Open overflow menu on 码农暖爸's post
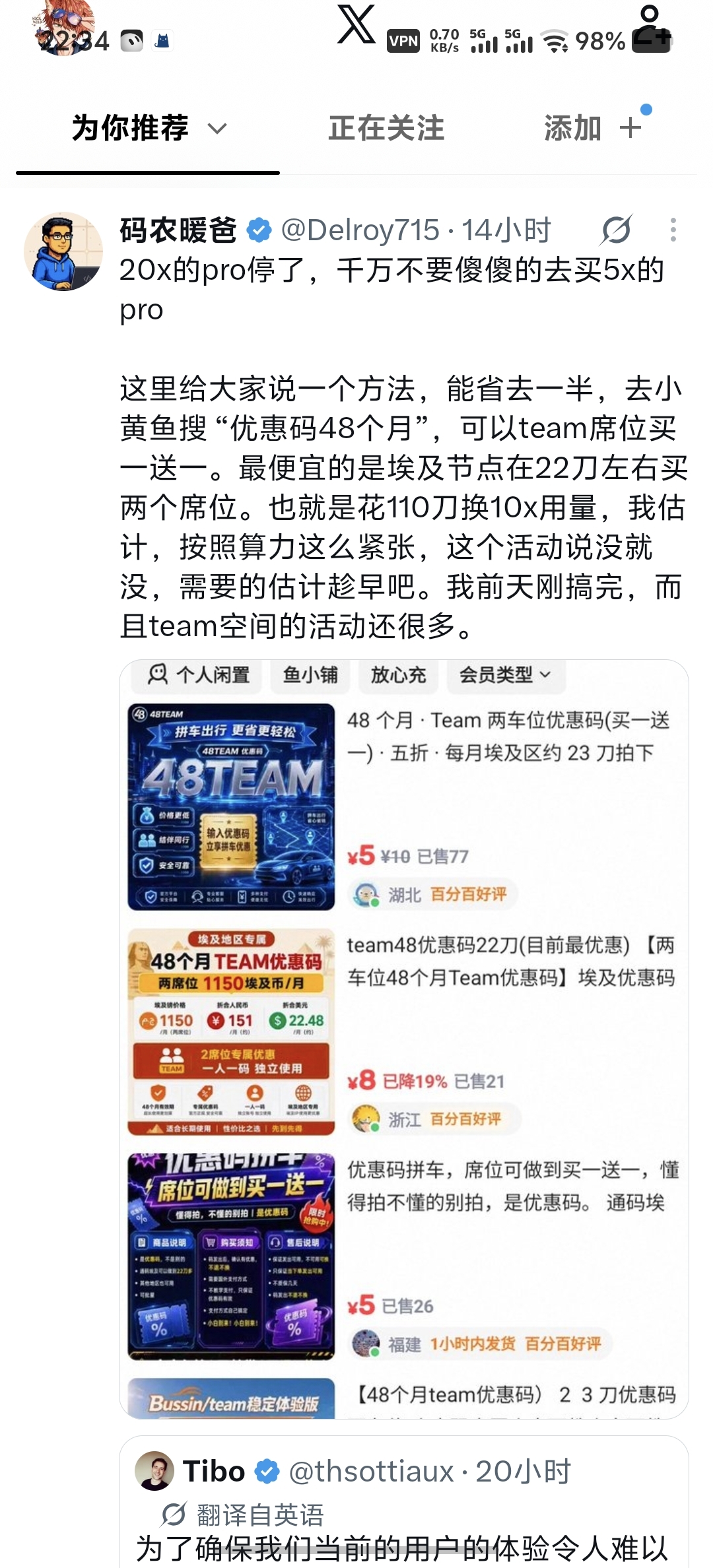Image resolution: width=713 pixels, height=1568 pixels. (673, 230)
